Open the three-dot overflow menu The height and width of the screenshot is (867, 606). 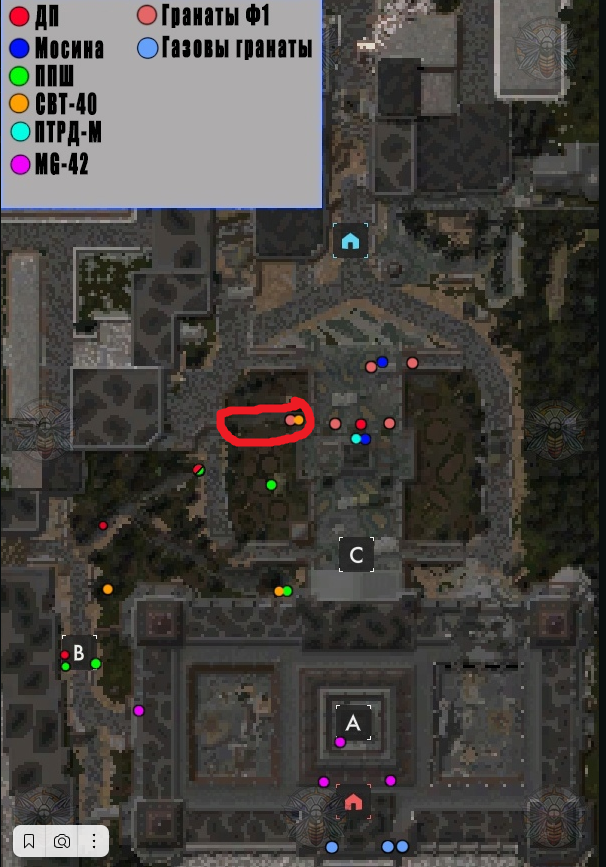click(93, 841)
